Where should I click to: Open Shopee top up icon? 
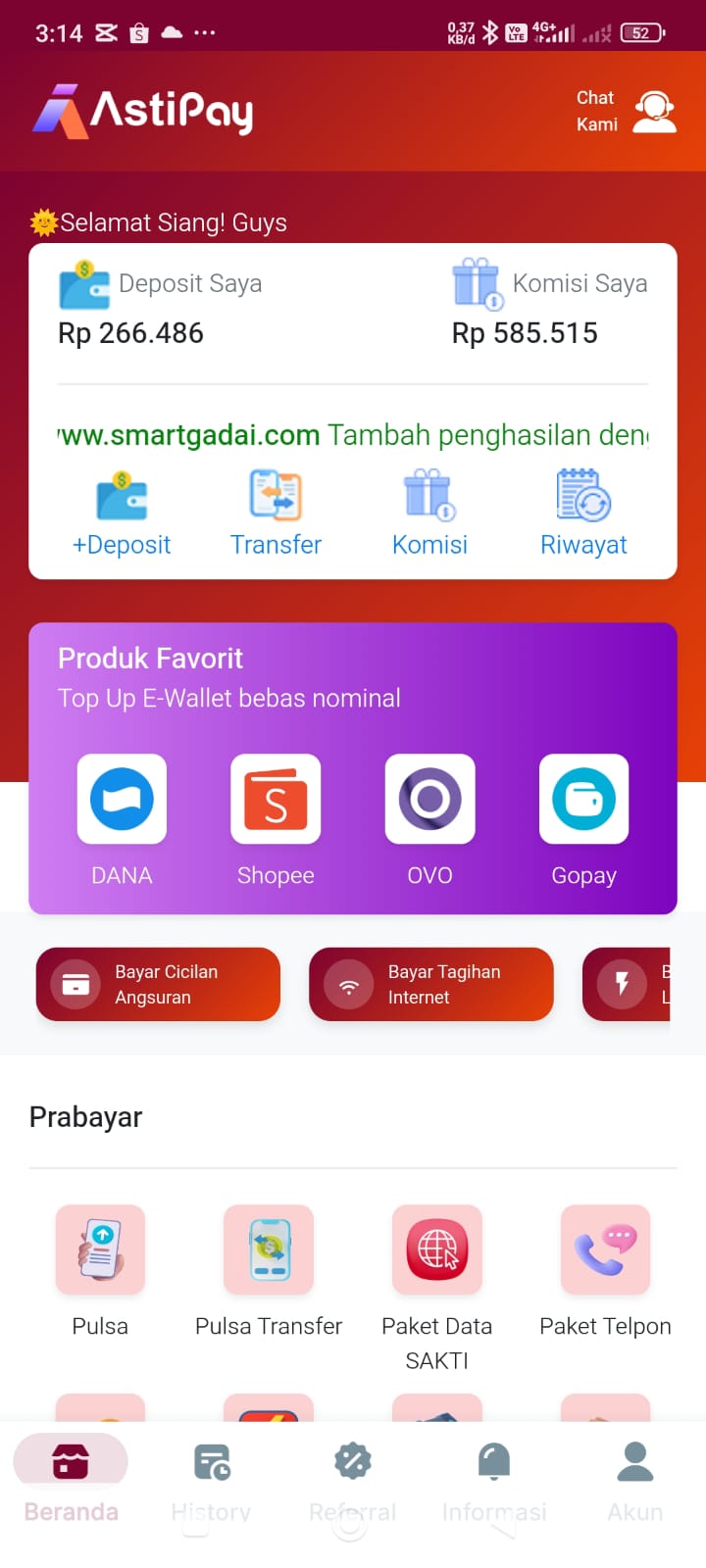tap(276, 799)
